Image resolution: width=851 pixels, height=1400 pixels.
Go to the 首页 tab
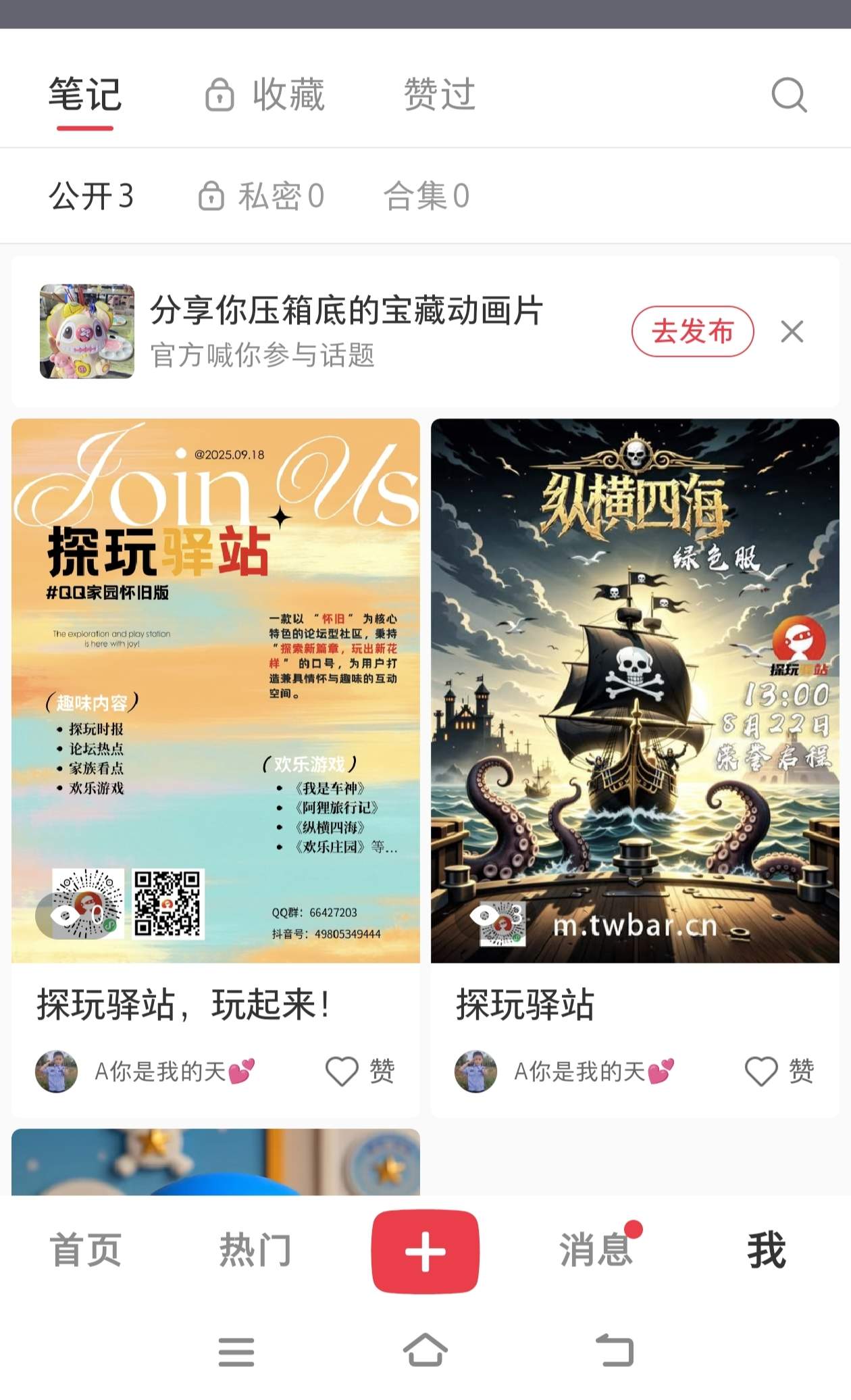click(86, 1250)
